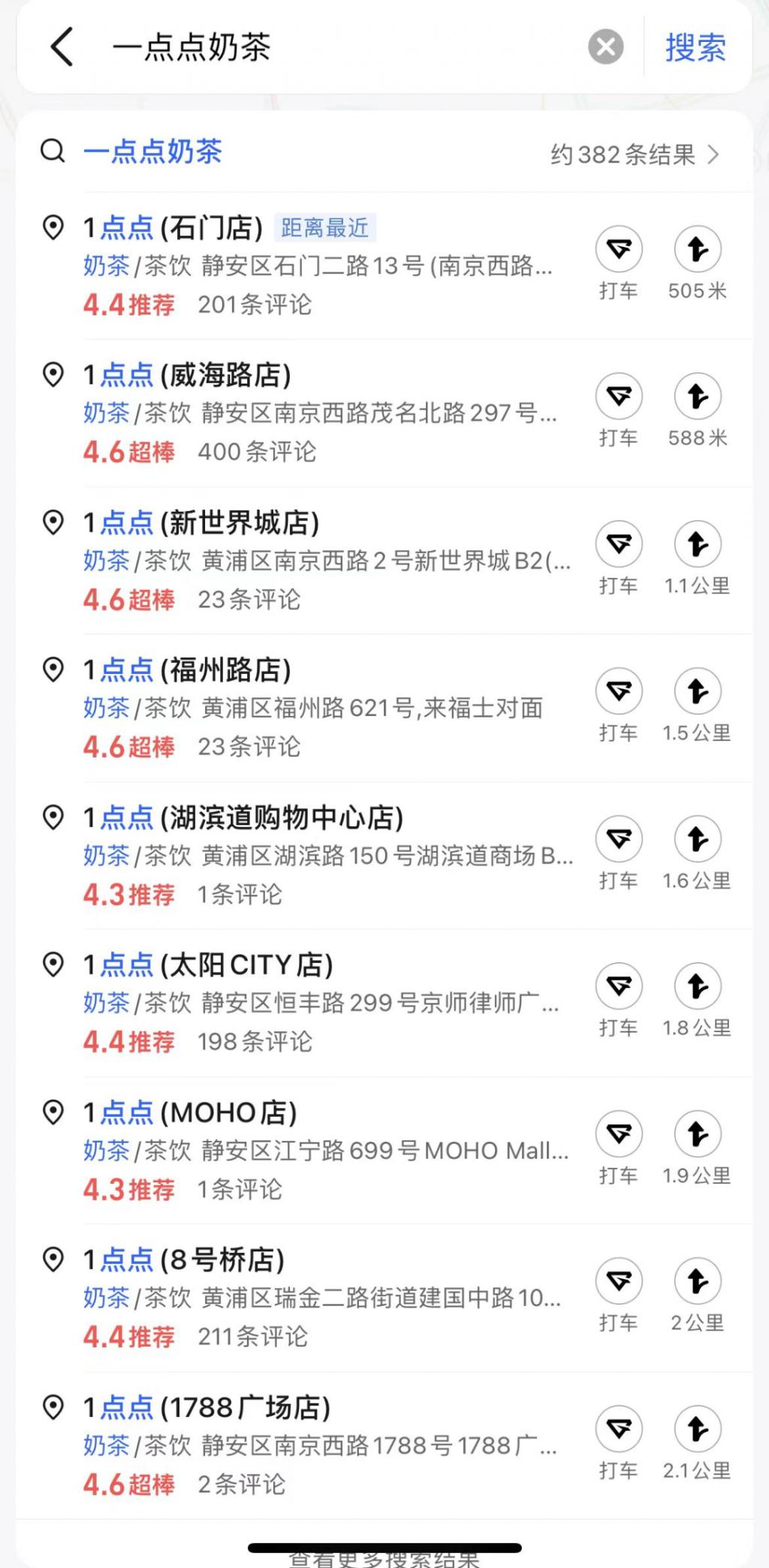Clear the search text field
Image resolution: width=769 pixels, height=1568 pixels.
click(606, 47)
